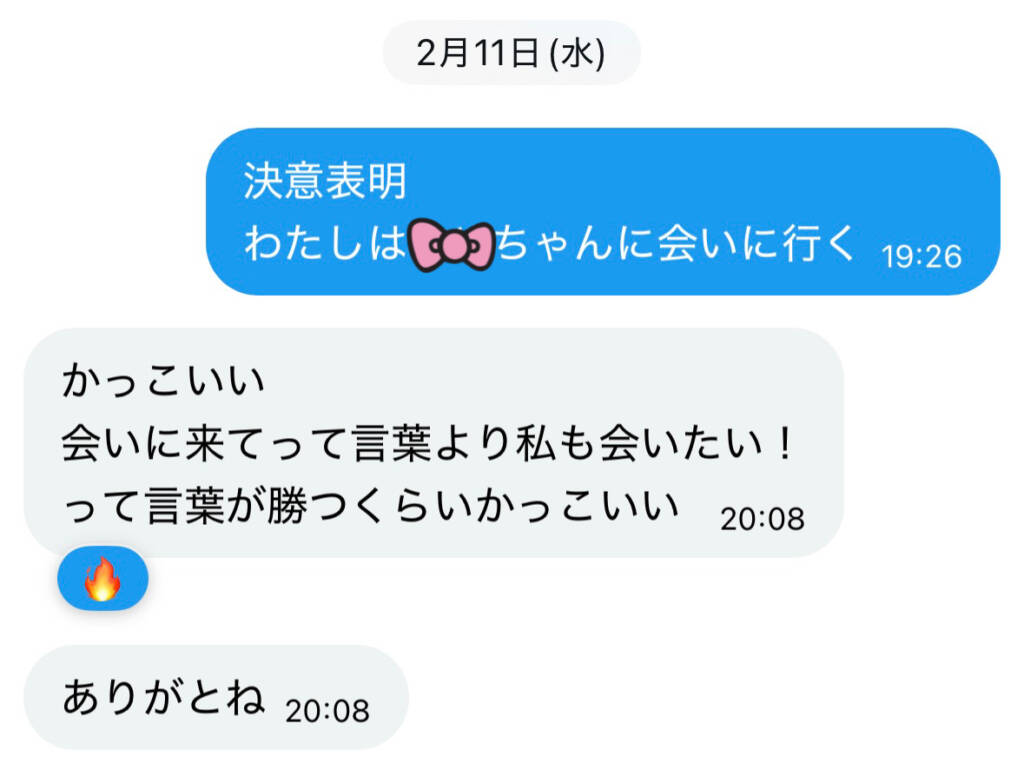This screenshot has height=770, width=1024.
Task: Tap the fire emoji reaction chip
Action: (103, 580)
